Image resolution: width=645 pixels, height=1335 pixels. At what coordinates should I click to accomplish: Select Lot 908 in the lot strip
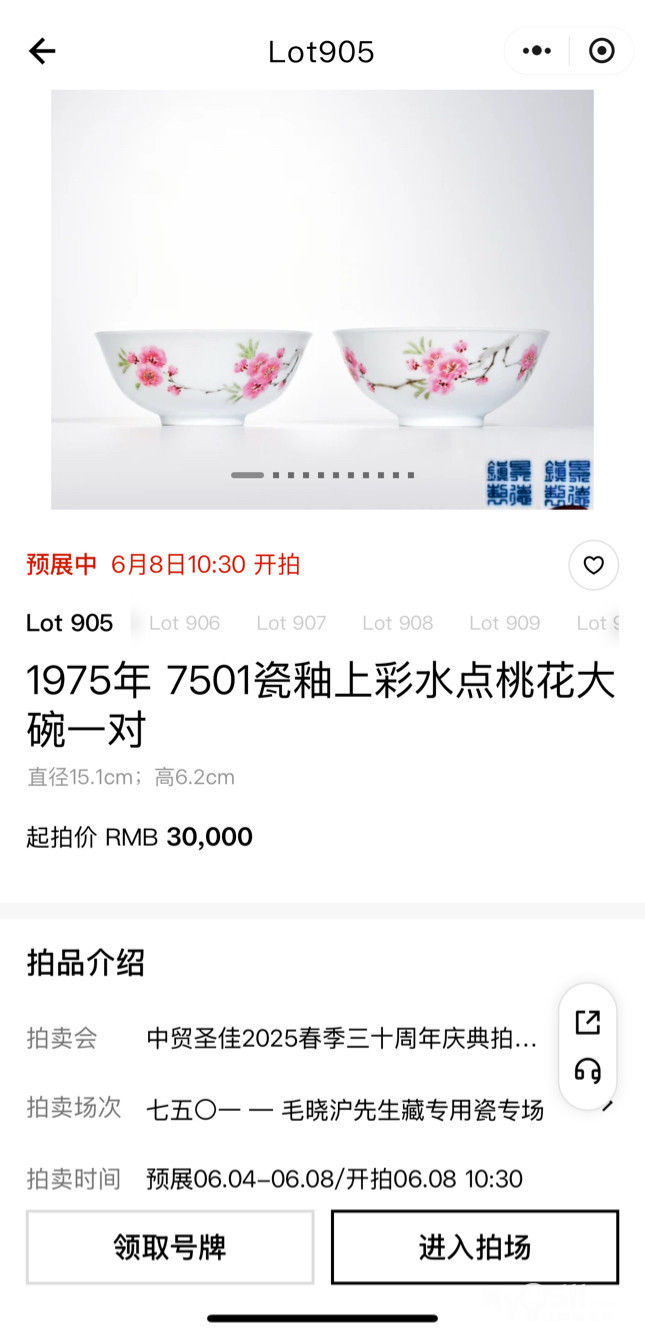click(397, 623)
